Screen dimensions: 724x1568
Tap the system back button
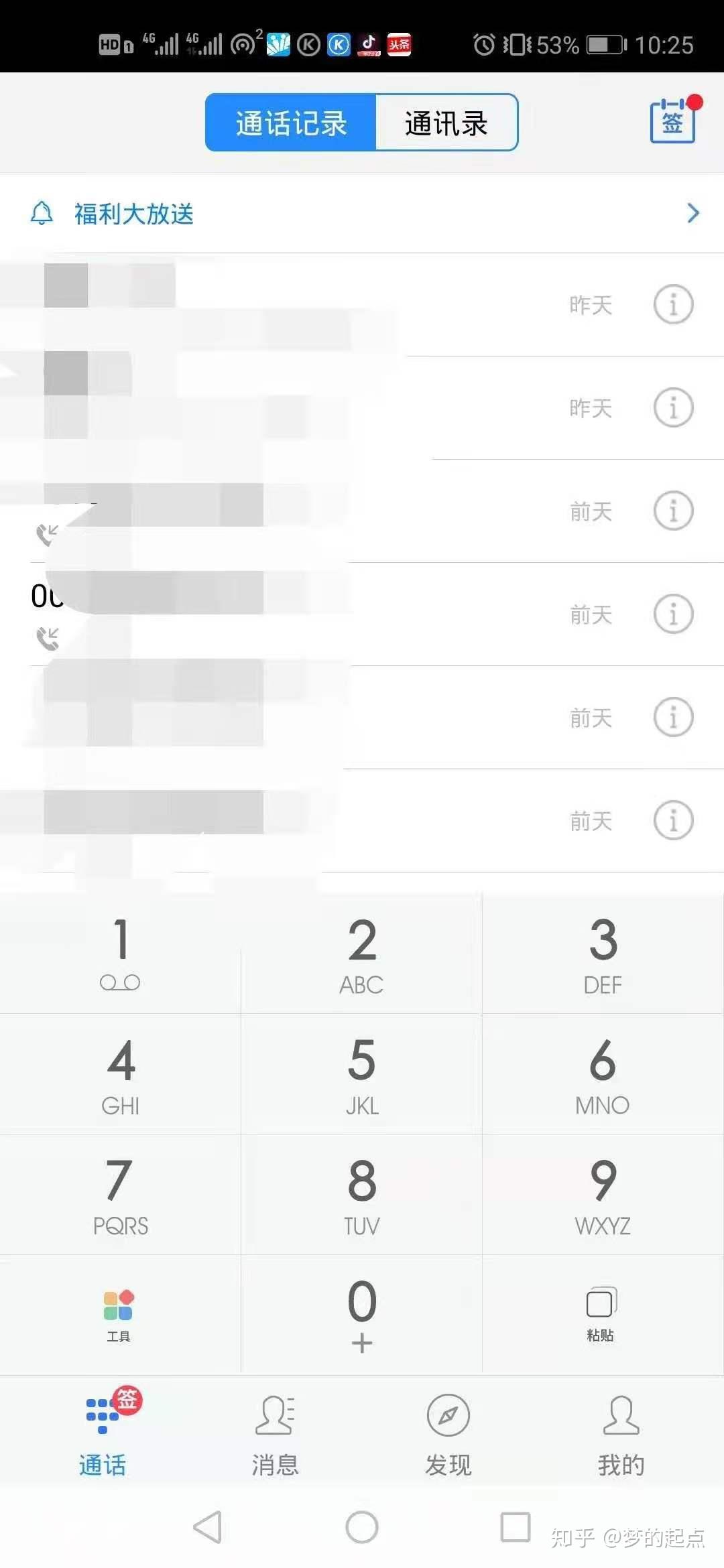[207, 1527]
